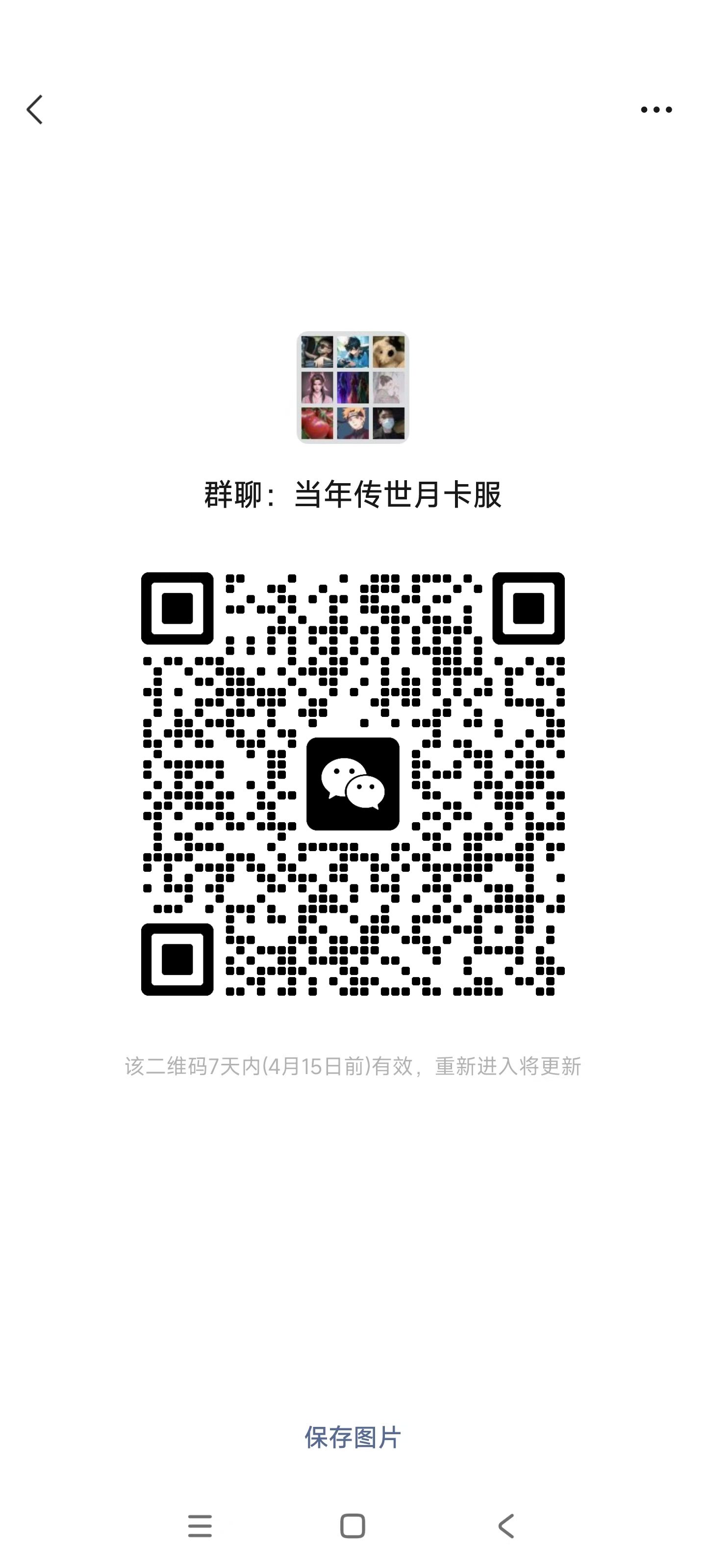The height and width of the screenshot is (1568, 706).
Task: Go back using the top-left arrow
Action: coord(35,110)
